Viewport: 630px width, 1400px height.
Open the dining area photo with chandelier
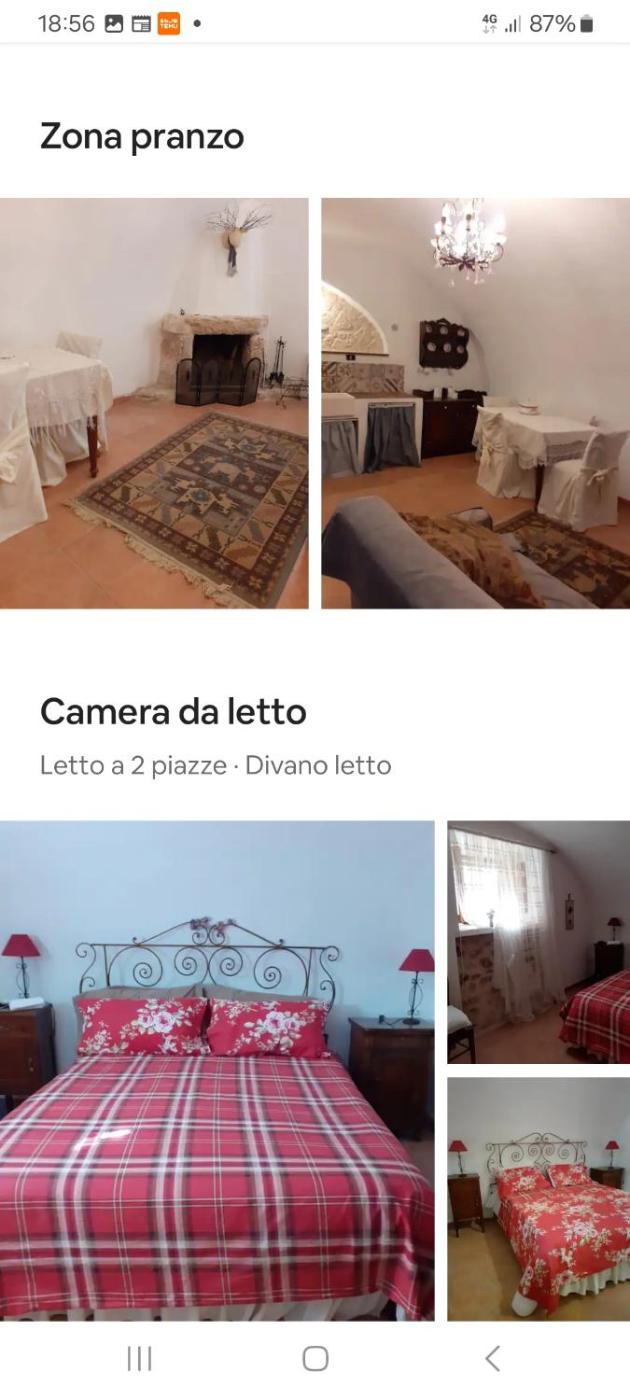[476, 403]
